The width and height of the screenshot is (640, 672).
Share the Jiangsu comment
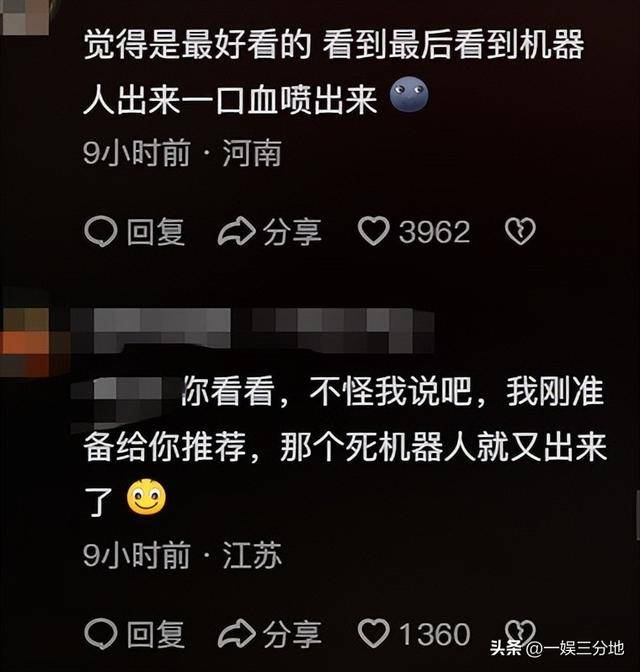tap(270, 633)
